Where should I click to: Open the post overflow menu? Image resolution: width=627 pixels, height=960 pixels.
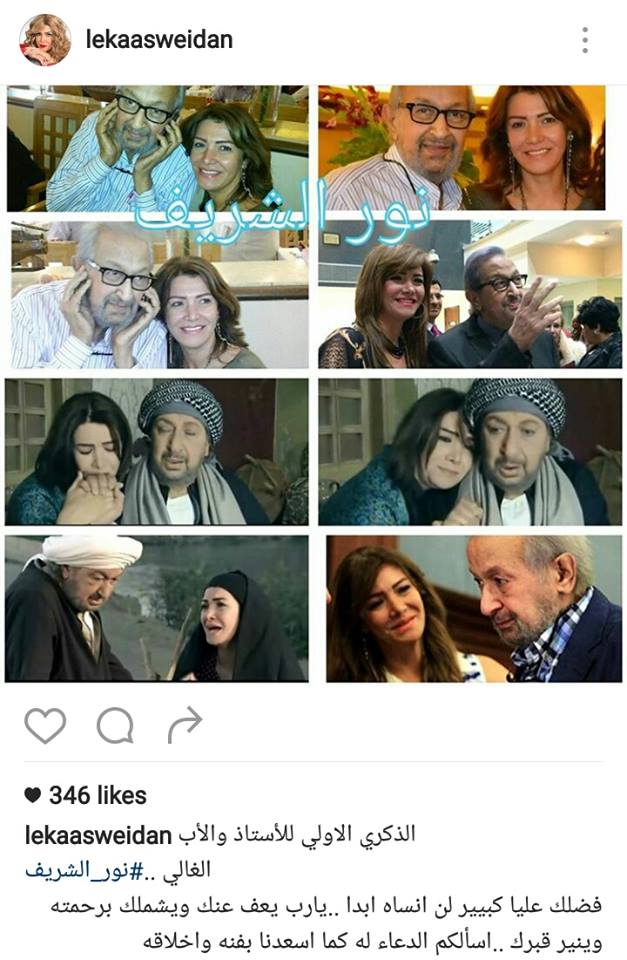pyautogui.click(x=585, y=40)
